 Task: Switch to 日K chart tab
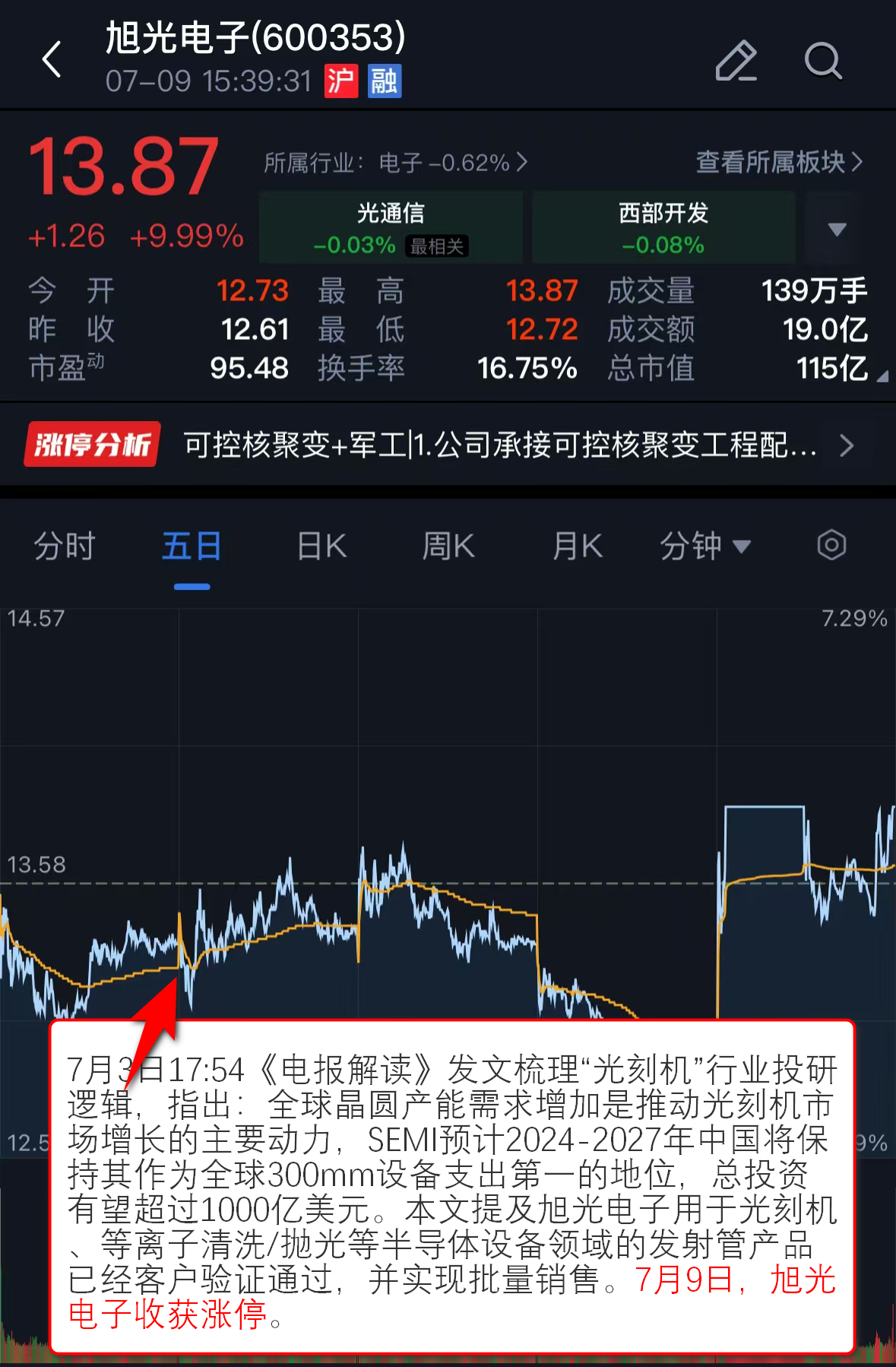321,546
